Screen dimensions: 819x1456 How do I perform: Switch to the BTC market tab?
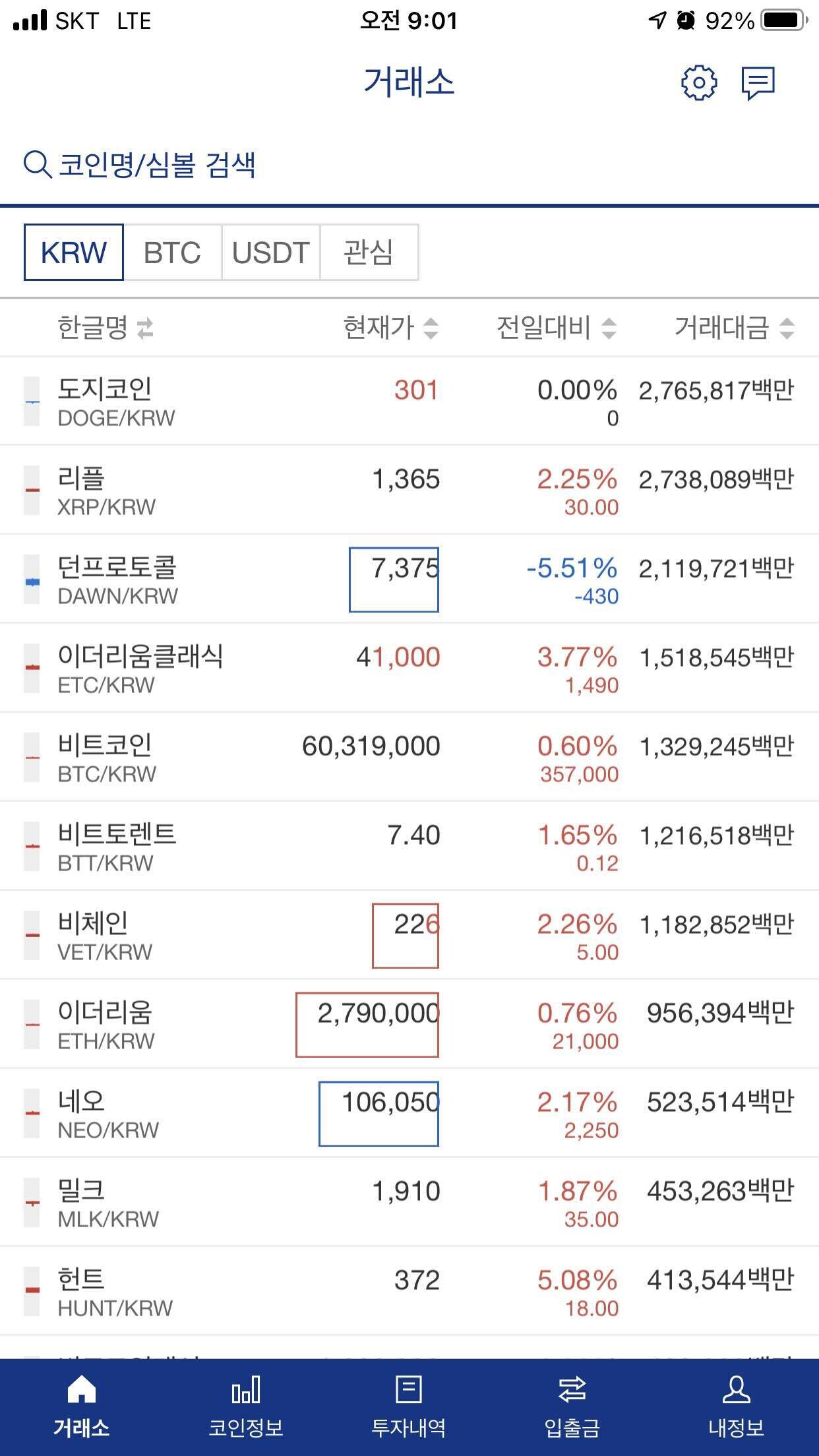(x=173, y=253)
